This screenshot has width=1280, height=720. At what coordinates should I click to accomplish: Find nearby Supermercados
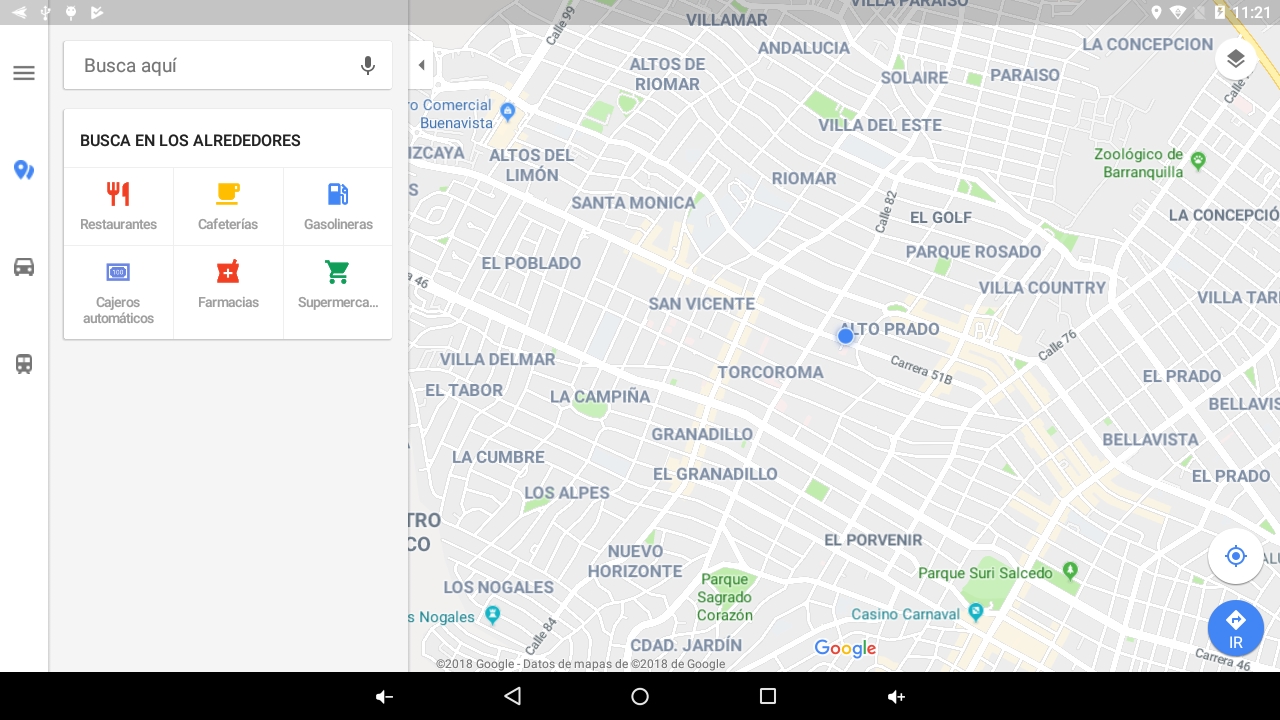click(338, 284)
